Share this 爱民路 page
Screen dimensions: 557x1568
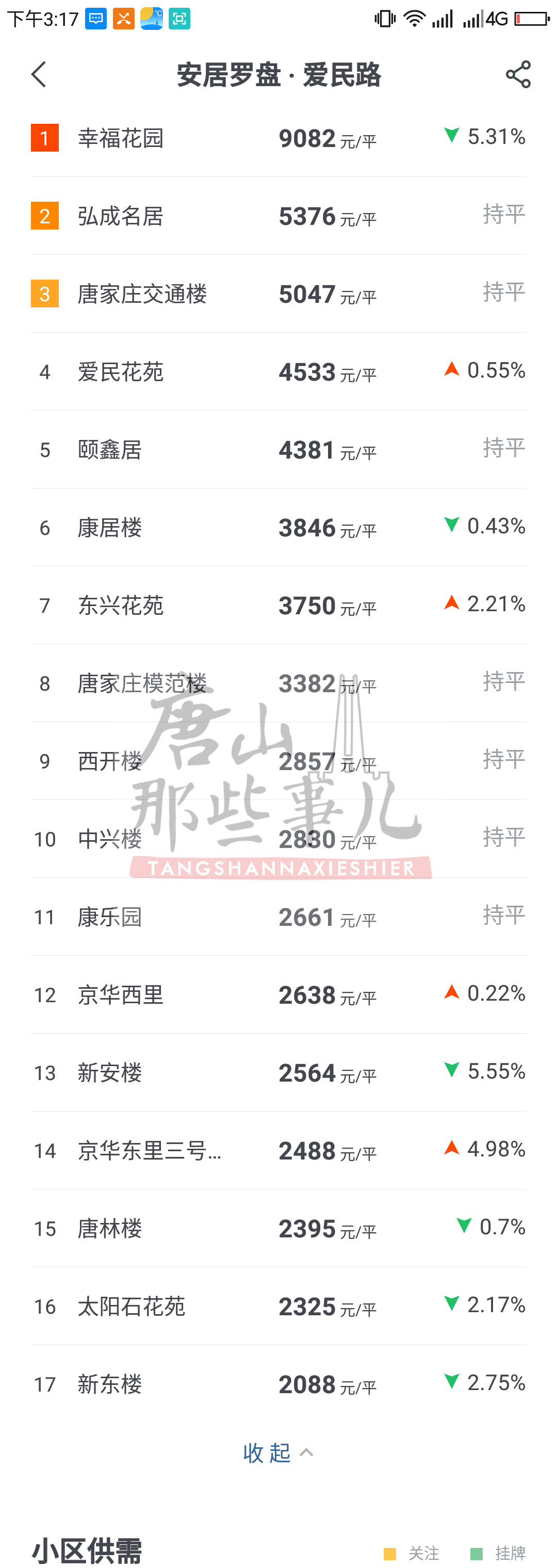click(518, 75)
